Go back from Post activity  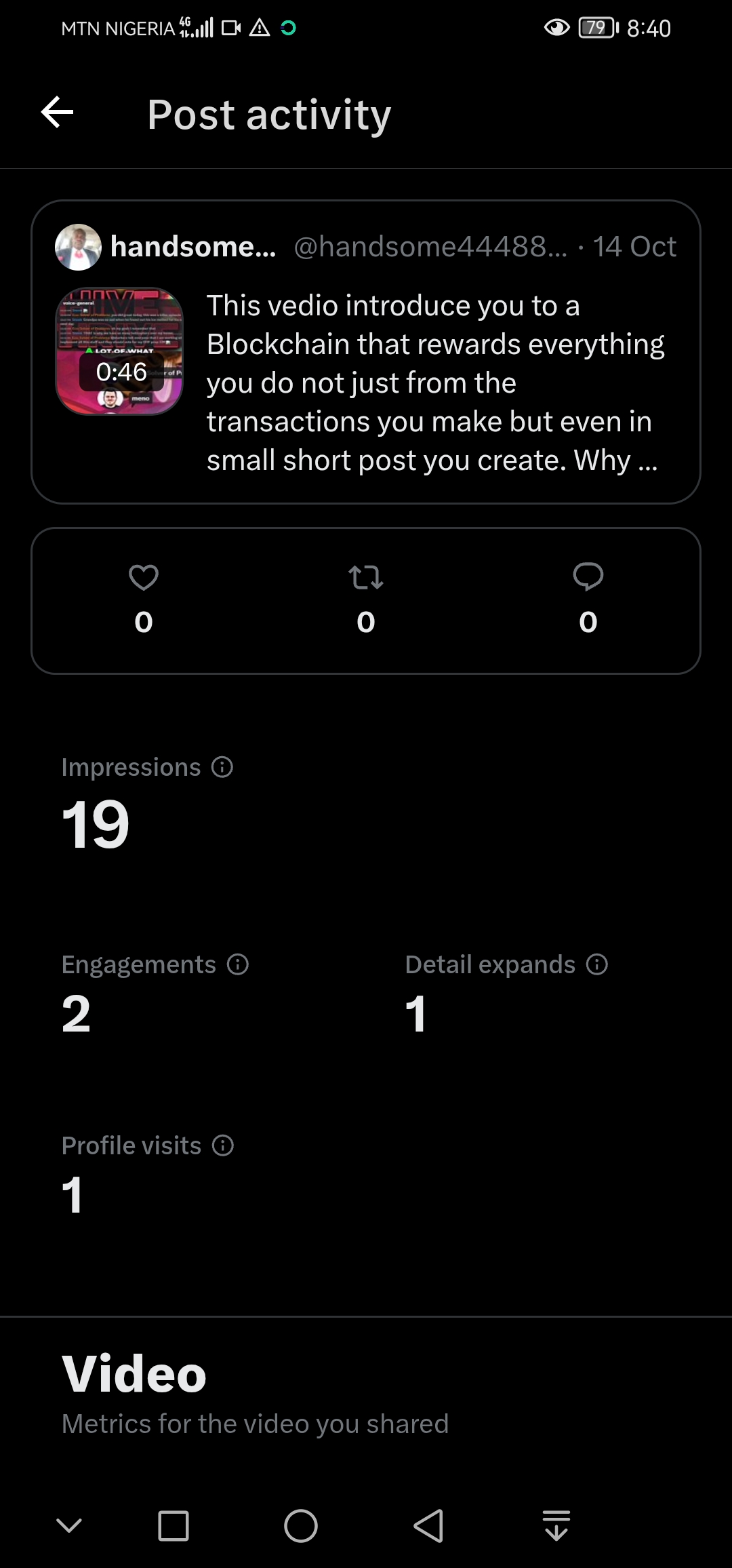pos(58,113)
